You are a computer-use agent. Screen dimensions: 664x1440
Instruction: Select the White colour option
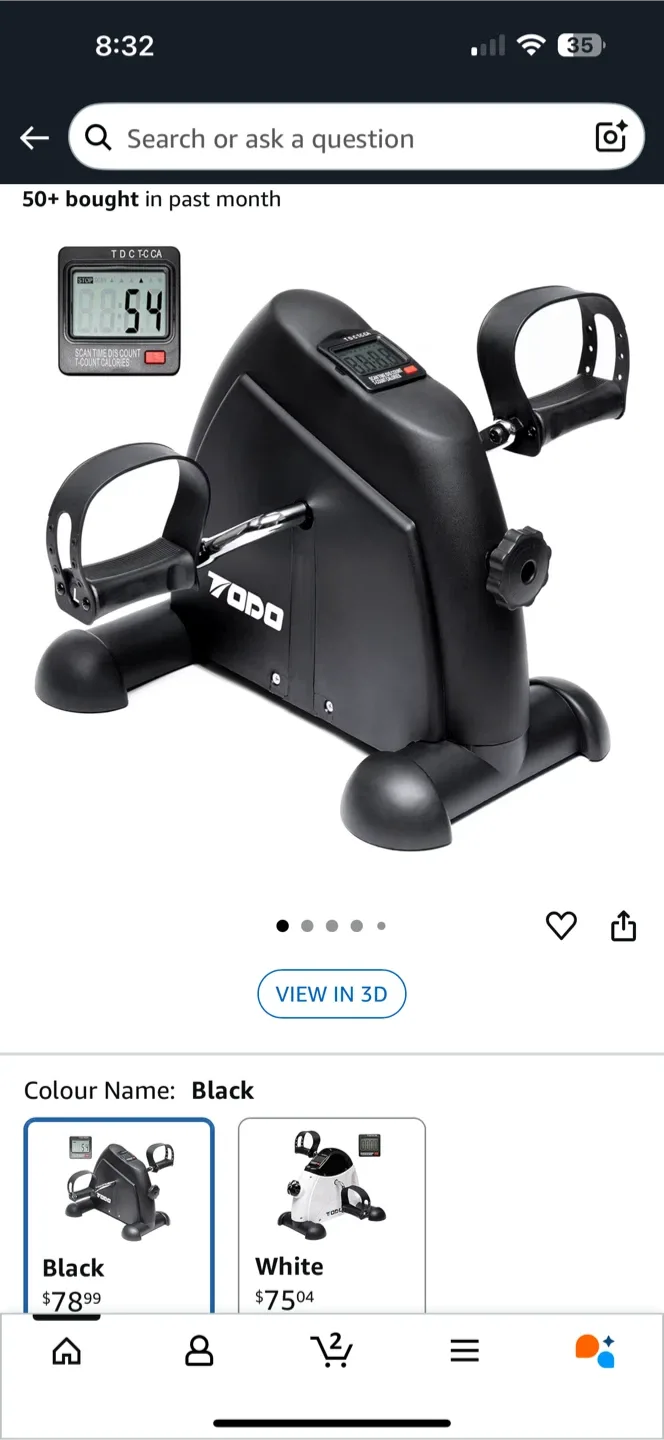(332, 1216)
